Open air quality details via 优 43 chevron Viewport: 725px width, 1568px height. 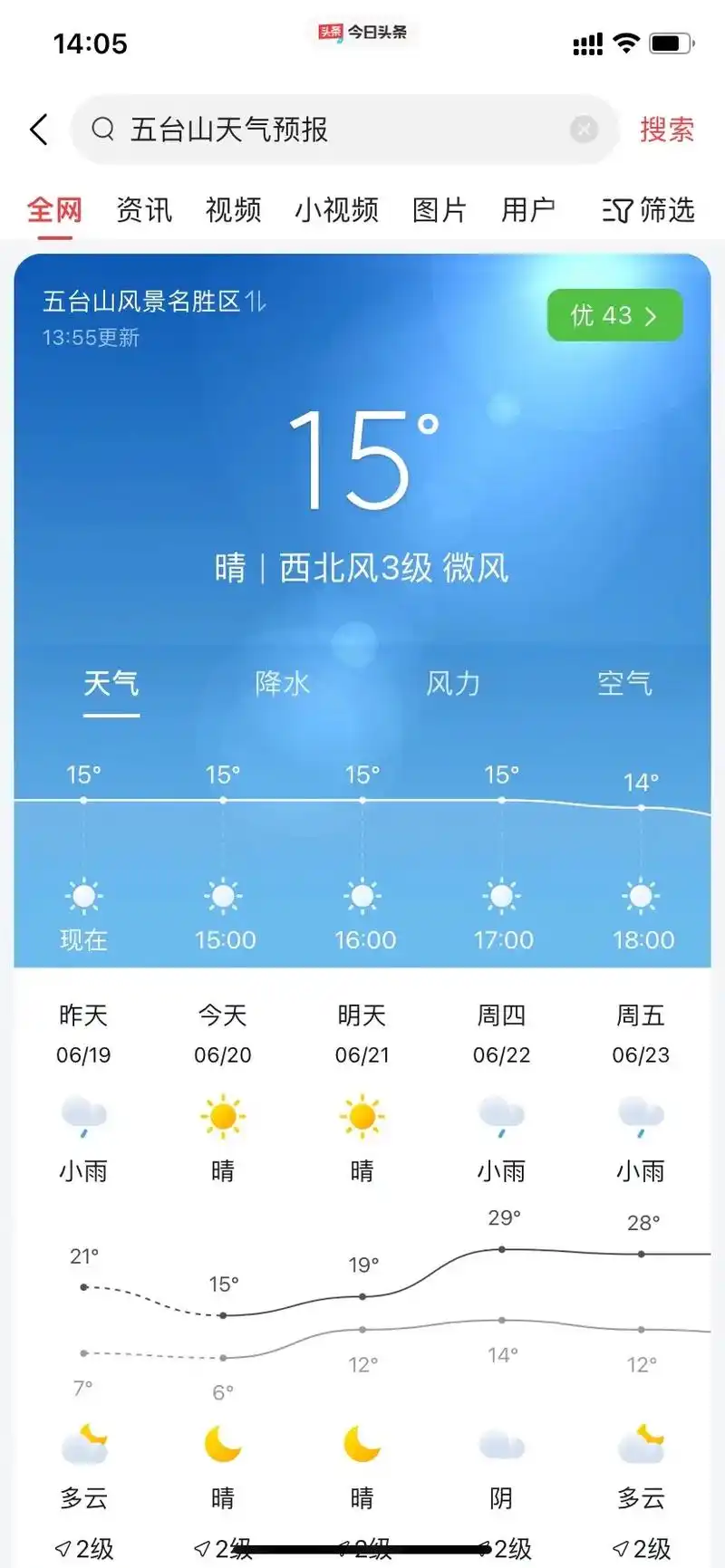point(615,315)
